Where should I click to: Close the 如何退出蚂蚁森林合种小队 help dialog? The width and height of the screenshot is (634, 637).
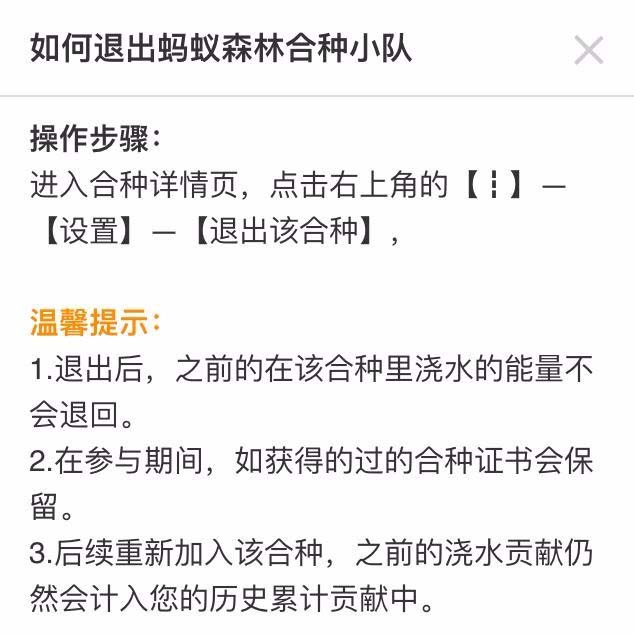(588, 48)
